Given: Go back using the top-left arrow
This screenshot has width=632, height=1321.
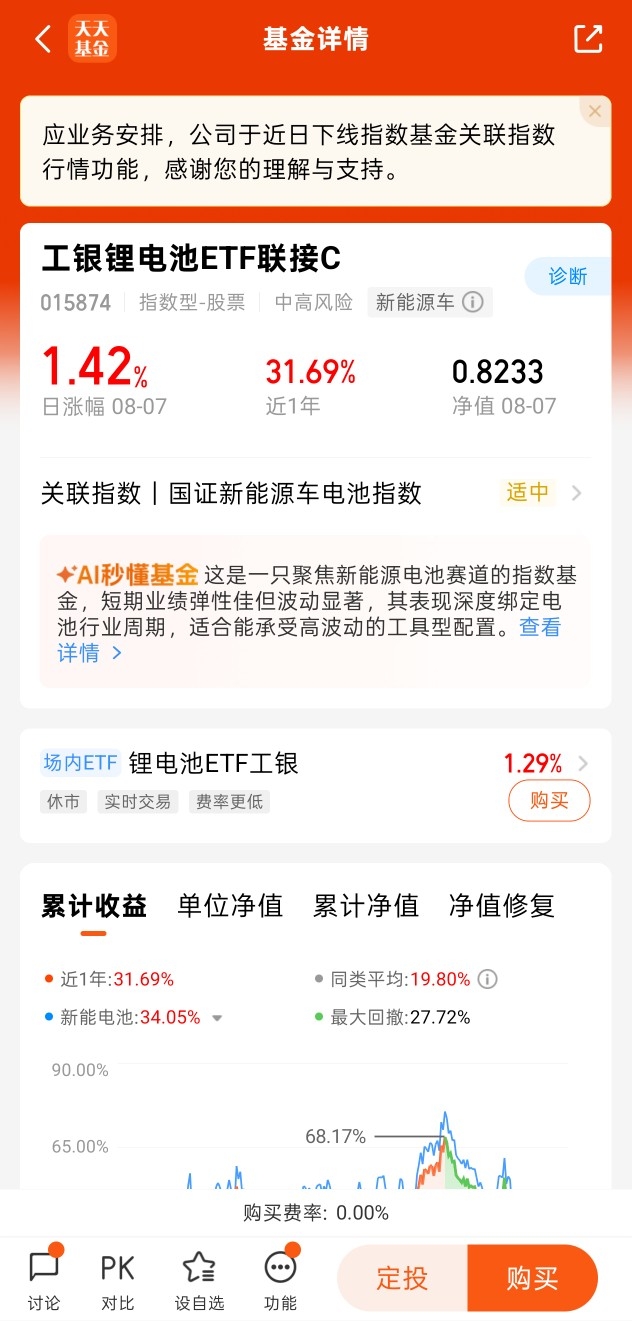Looking at the screenshot, I should coord(43,39).
